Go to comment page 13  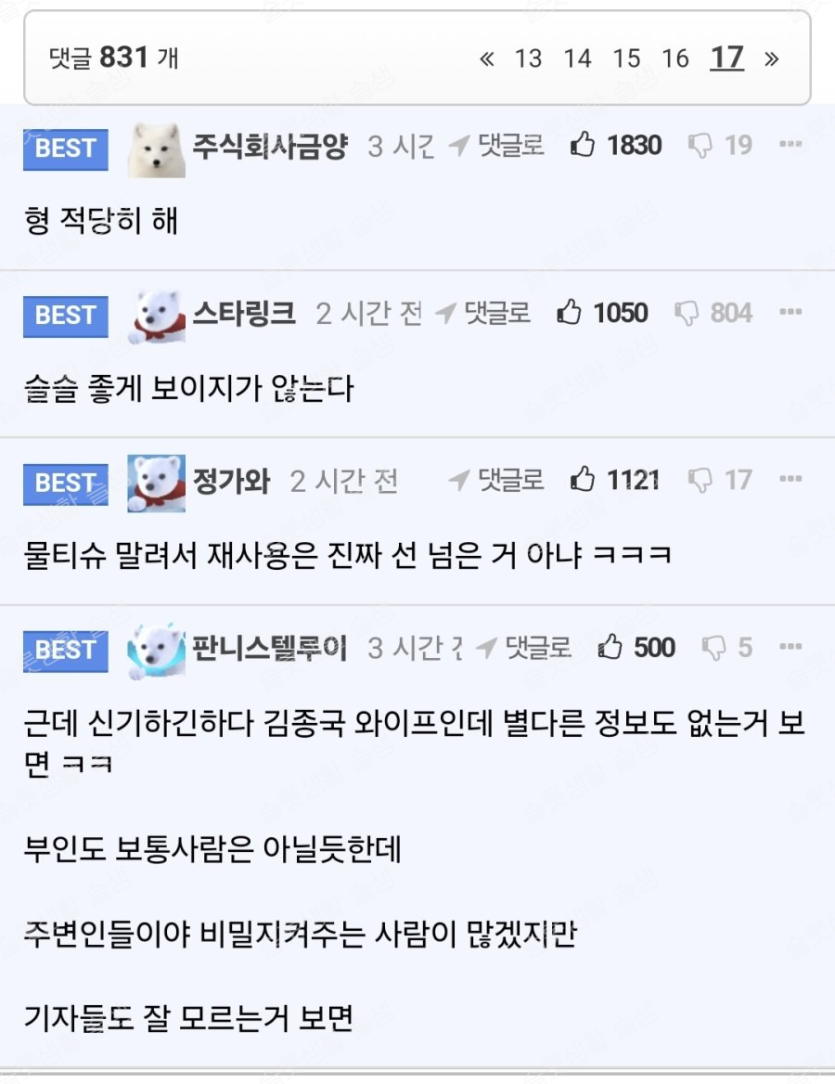[528, 58]
